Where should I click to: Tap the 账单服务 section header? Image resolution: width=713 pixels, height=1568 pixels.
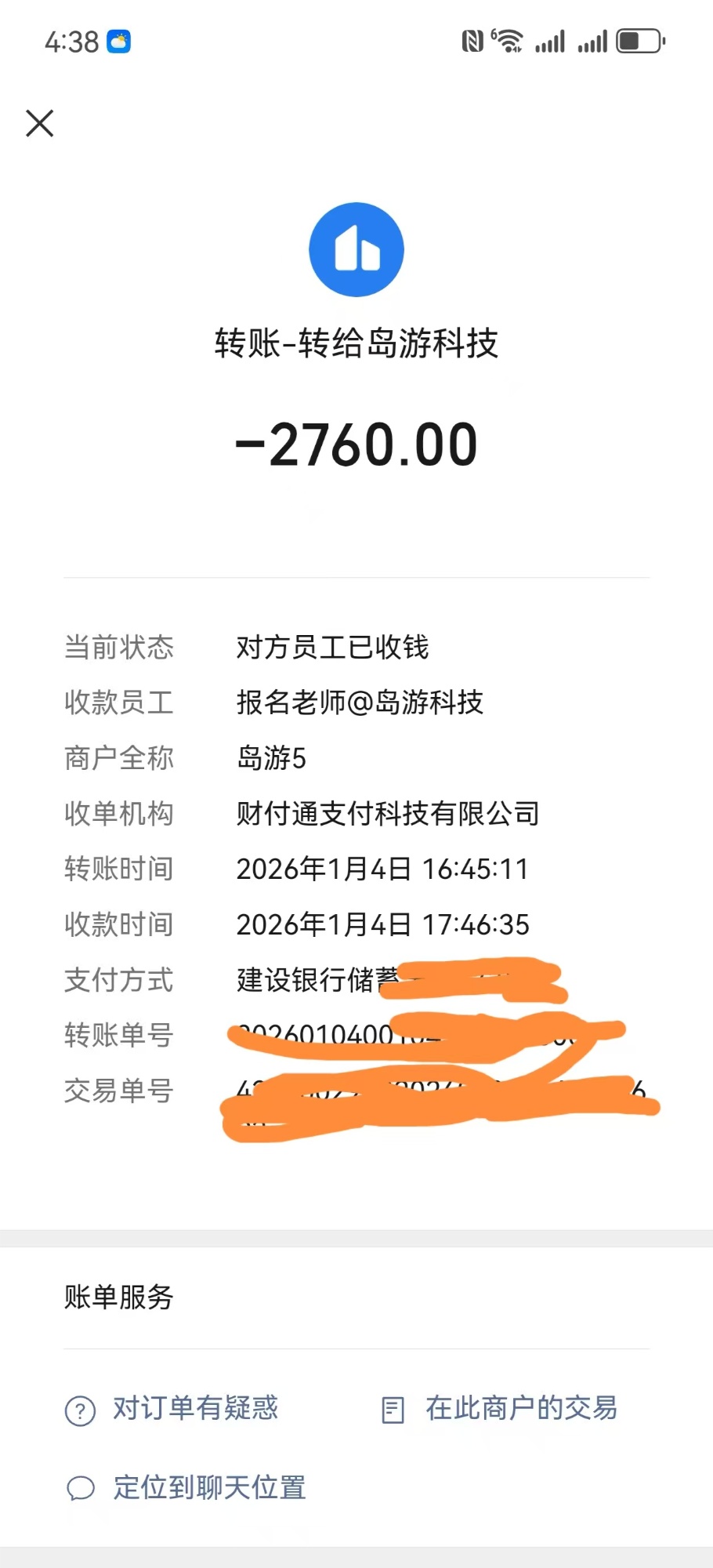[119, 1297]
